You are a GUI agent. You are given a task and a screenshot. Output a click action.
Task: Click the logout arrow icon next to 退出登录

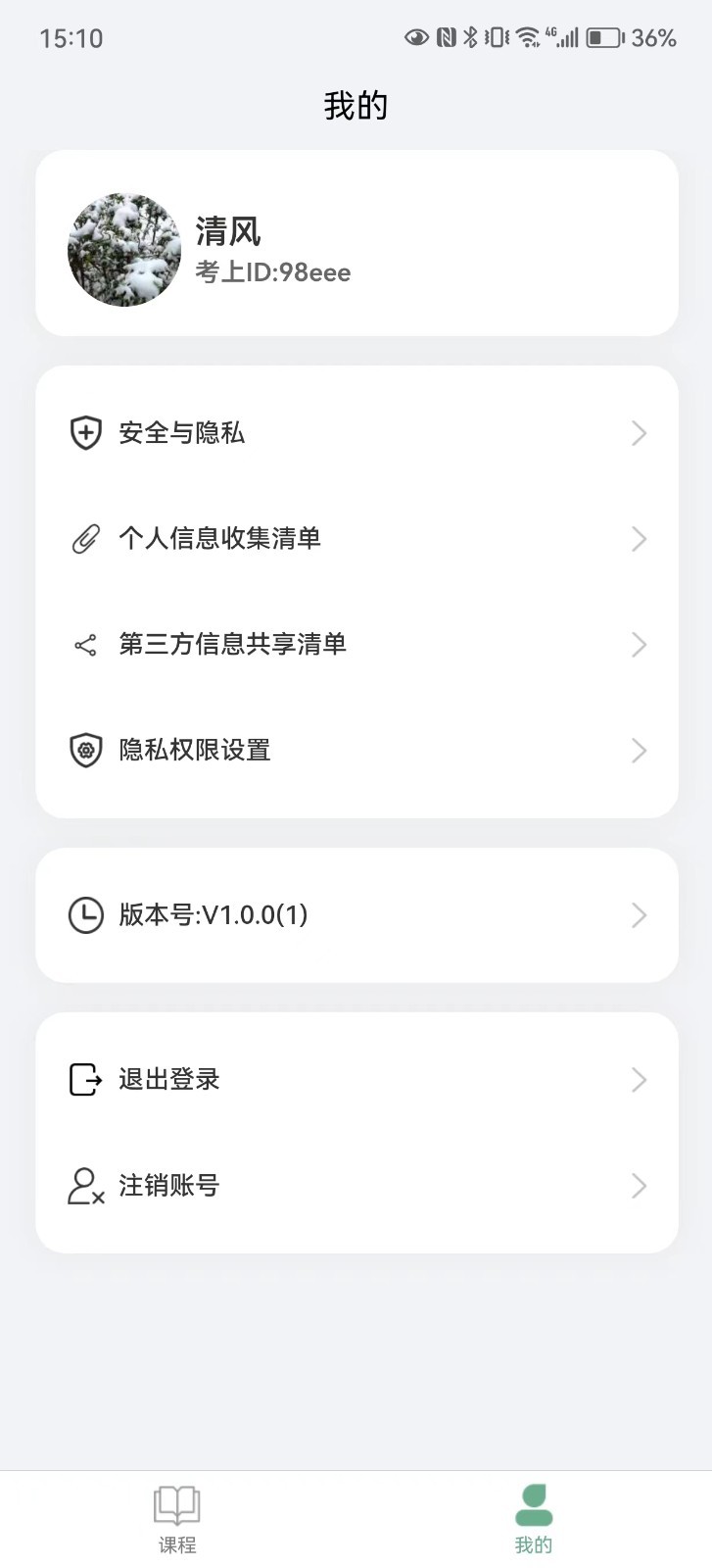[86, 1079]
